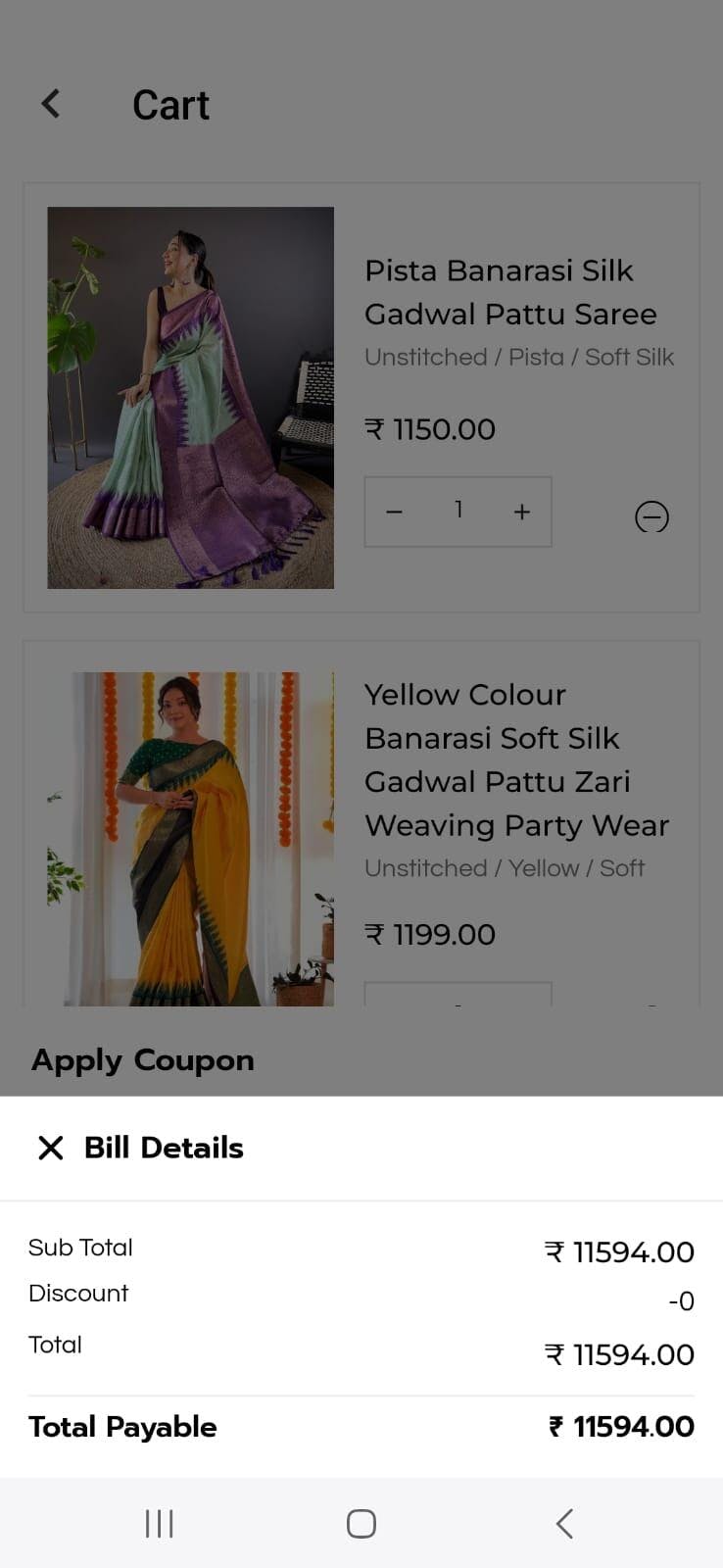Viewport: 723px width, 1568px height.
Task: Decrease quantity of Pista Banarasi Silk Saree
Action: pyautogui.click(x=395, y=512)
